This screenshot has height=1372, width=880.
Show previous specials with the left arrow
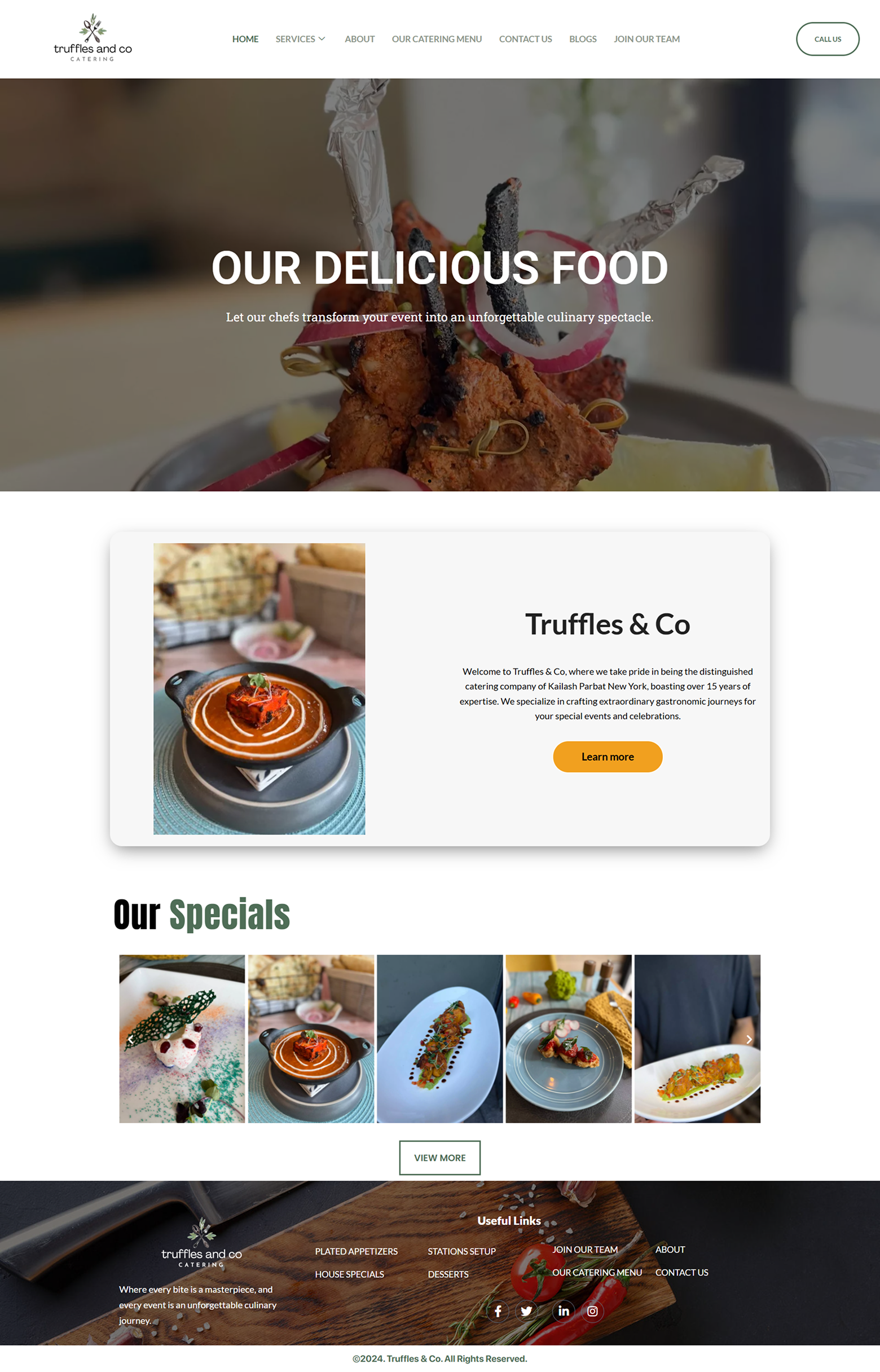pos(131,1039)
